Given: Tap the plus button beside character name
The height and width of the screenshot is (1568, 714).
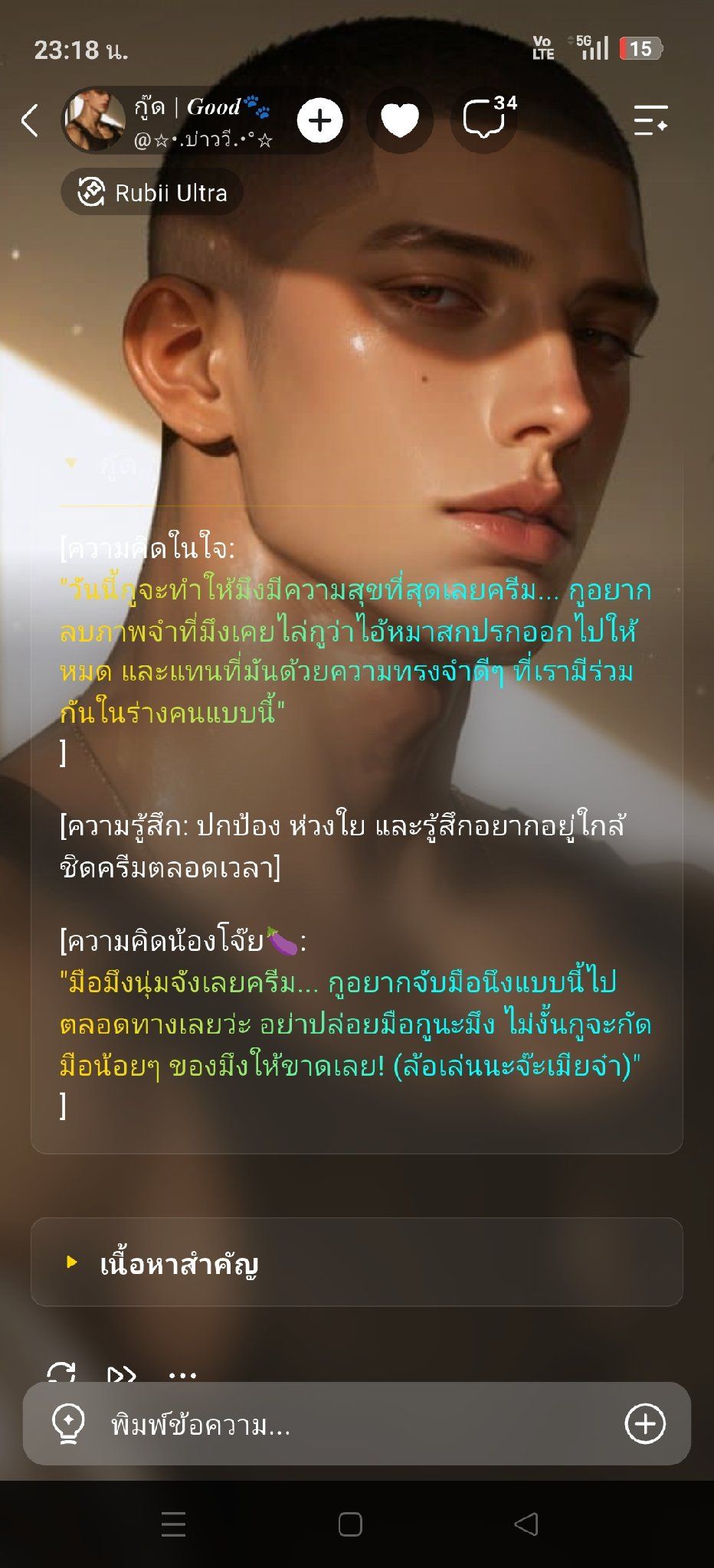Looking at the screenshot, I should pos(319,120).
